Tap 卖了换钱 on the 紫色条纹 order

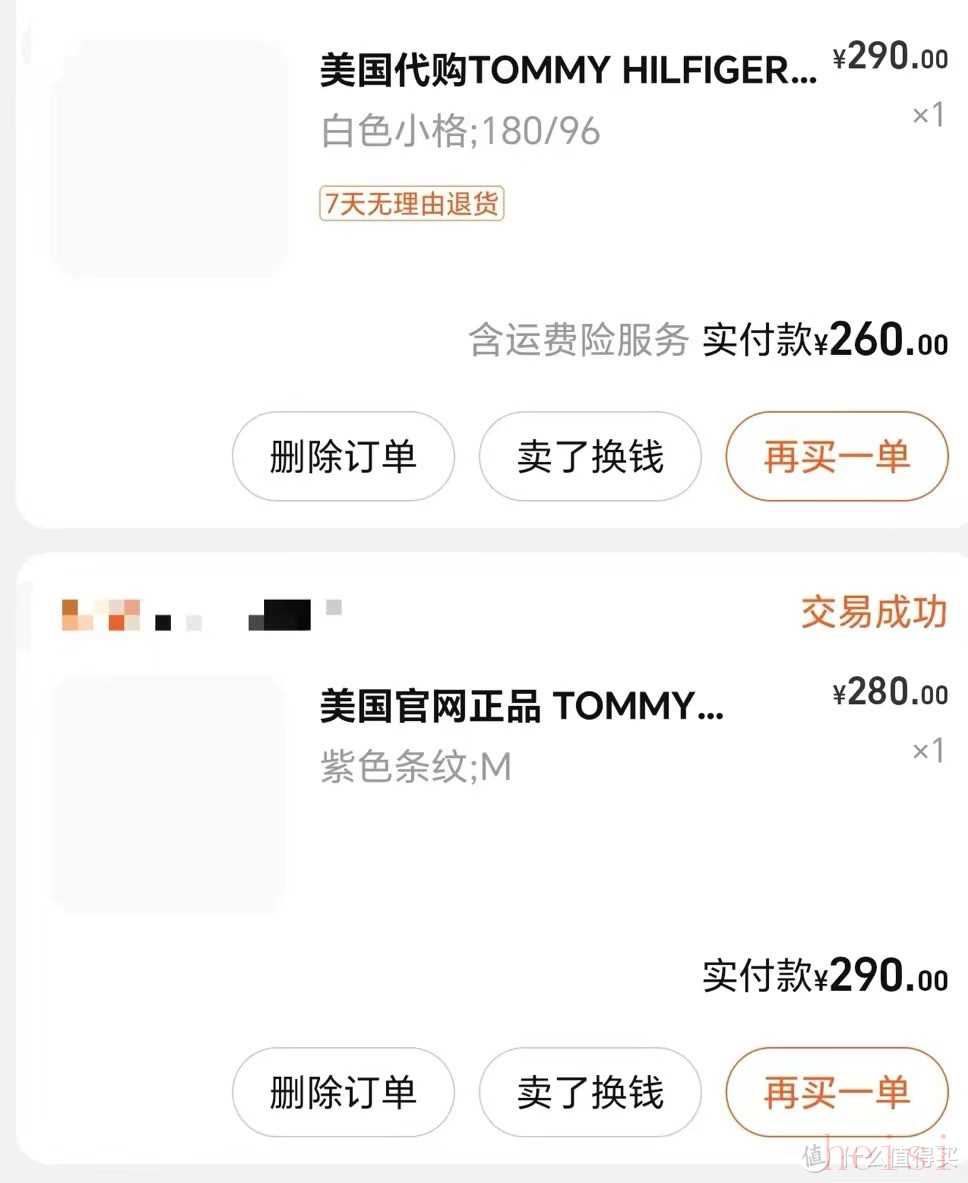pos(590,1092)
